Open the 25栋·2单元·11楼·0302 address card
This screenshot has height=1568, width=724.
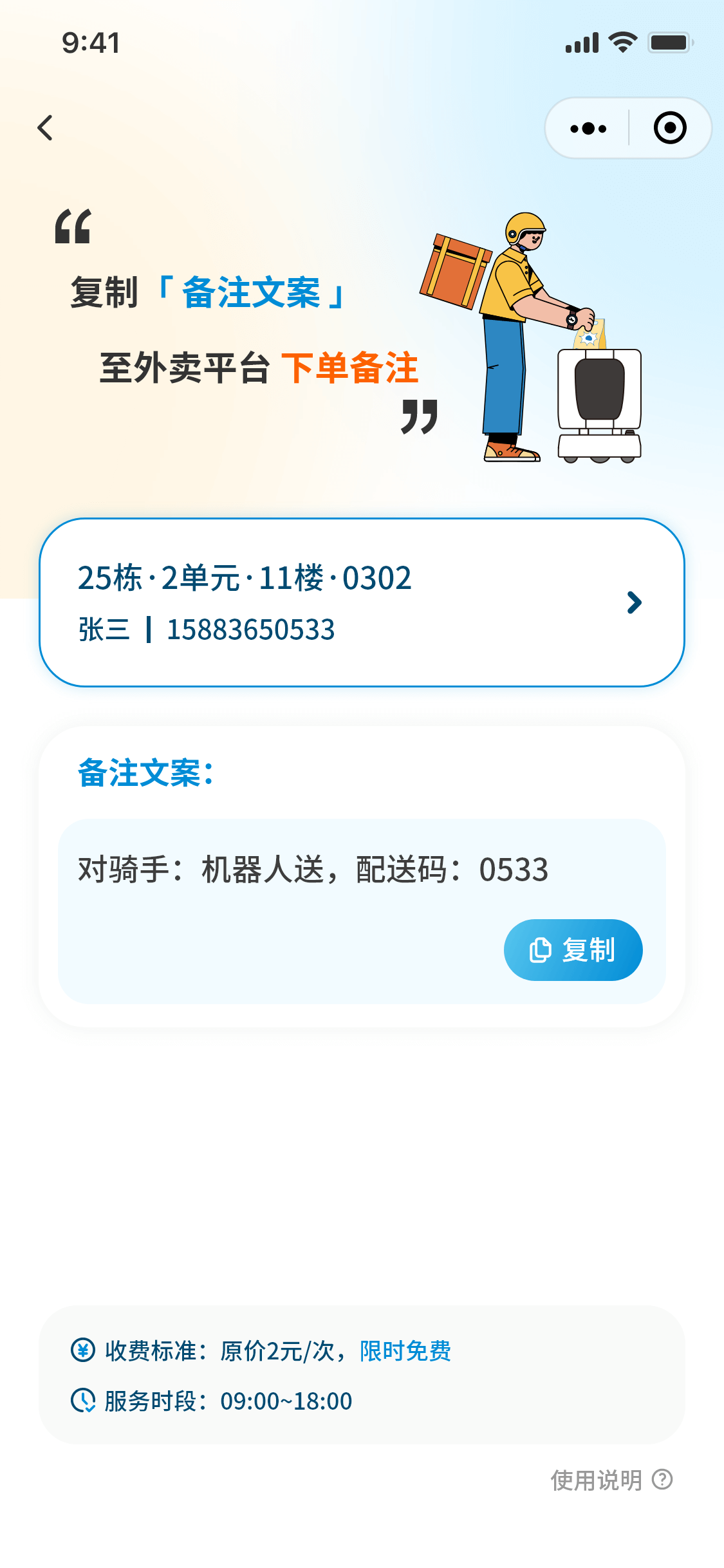(x=362, y=602)
